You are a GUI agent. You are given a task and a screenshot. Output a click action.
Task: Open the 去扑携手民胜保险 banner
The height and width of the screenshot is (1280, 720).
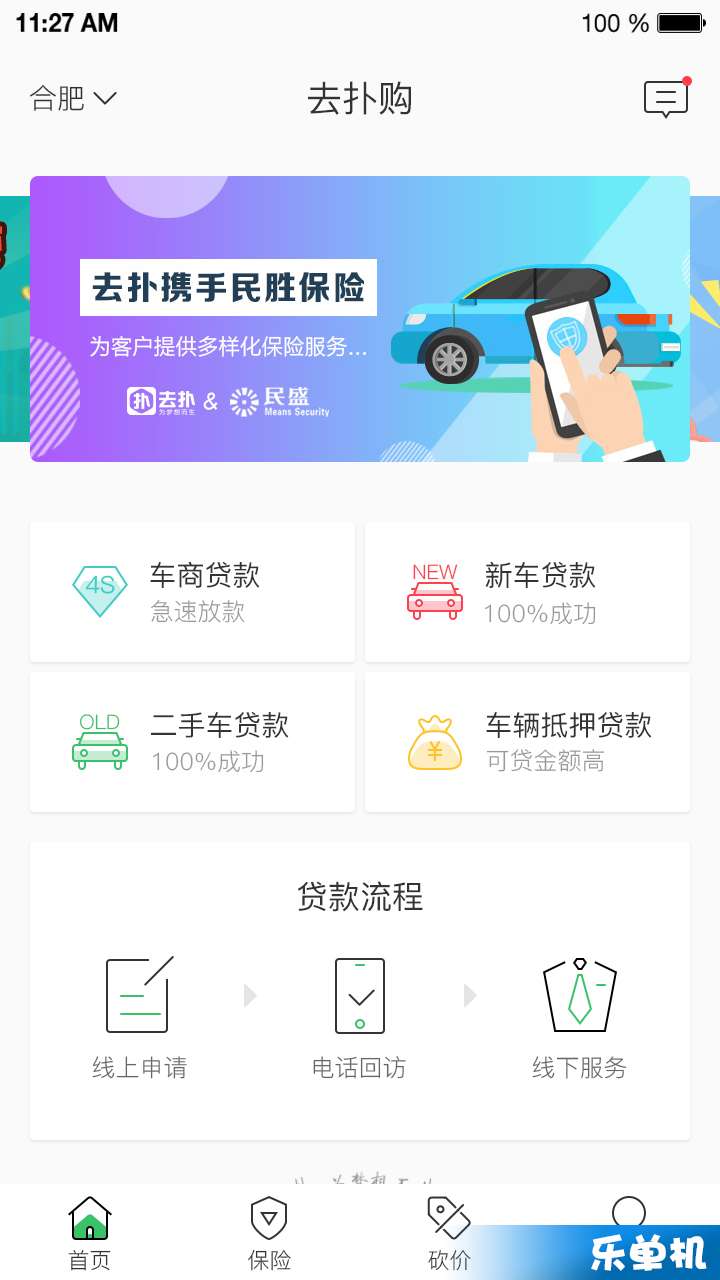click(360, 318)
